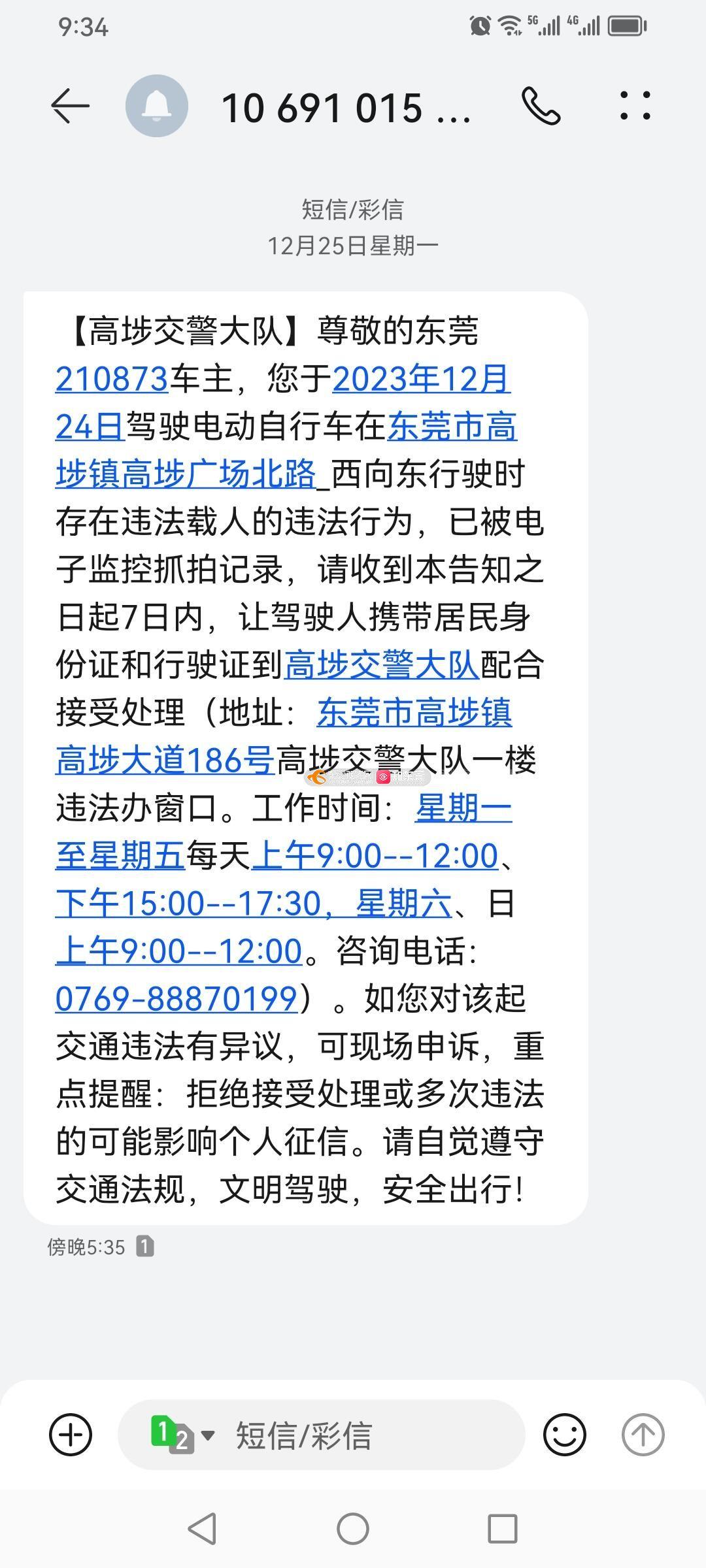Image resolution: width=706 pixels, height=1568 pixels.
Task: Open the four-dot more options menu
Action: 635,106
